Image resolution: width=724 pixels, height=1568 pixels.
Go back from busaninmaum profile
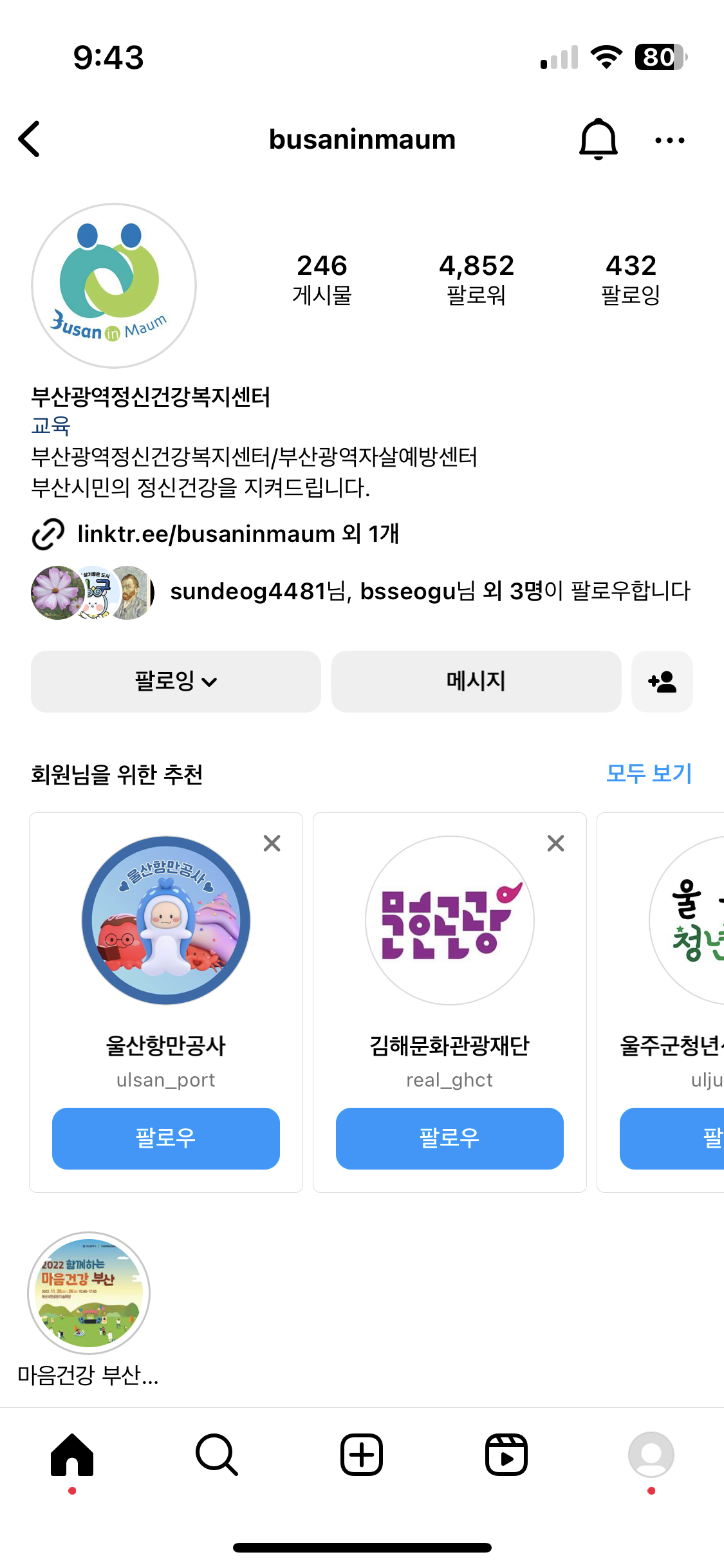click(30, 139)
